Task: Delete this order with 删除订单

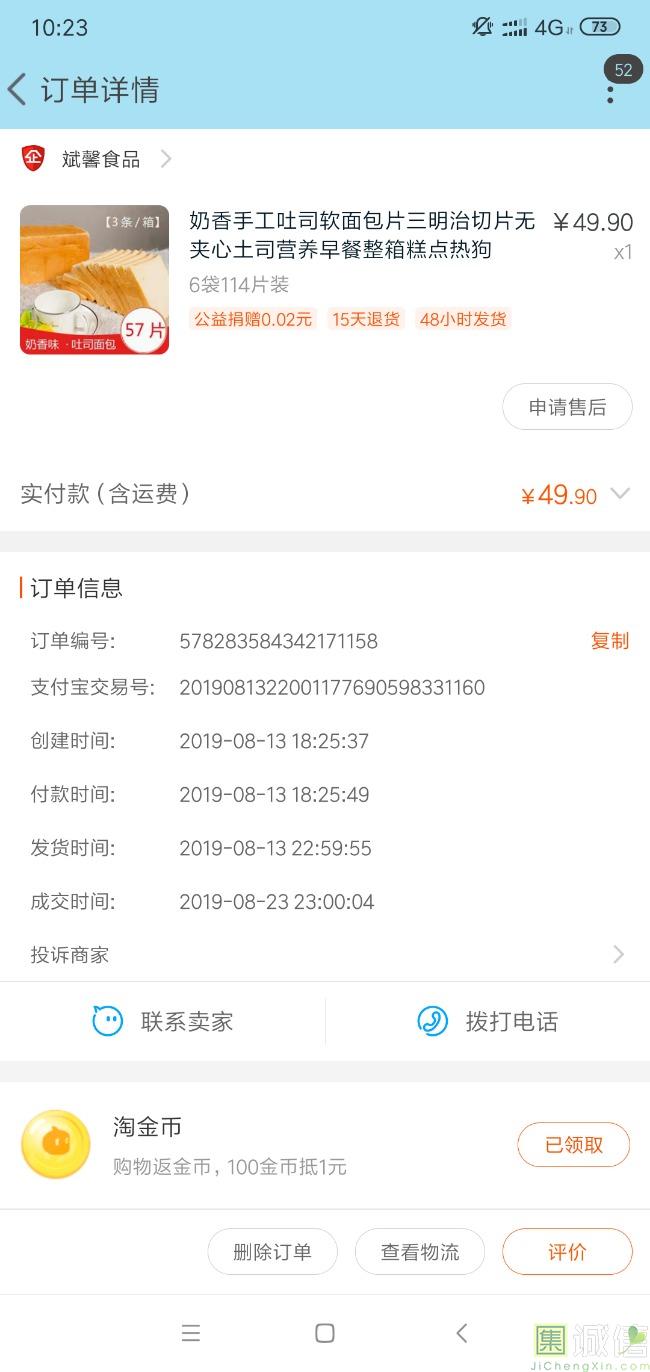Action: point(272,1252)
